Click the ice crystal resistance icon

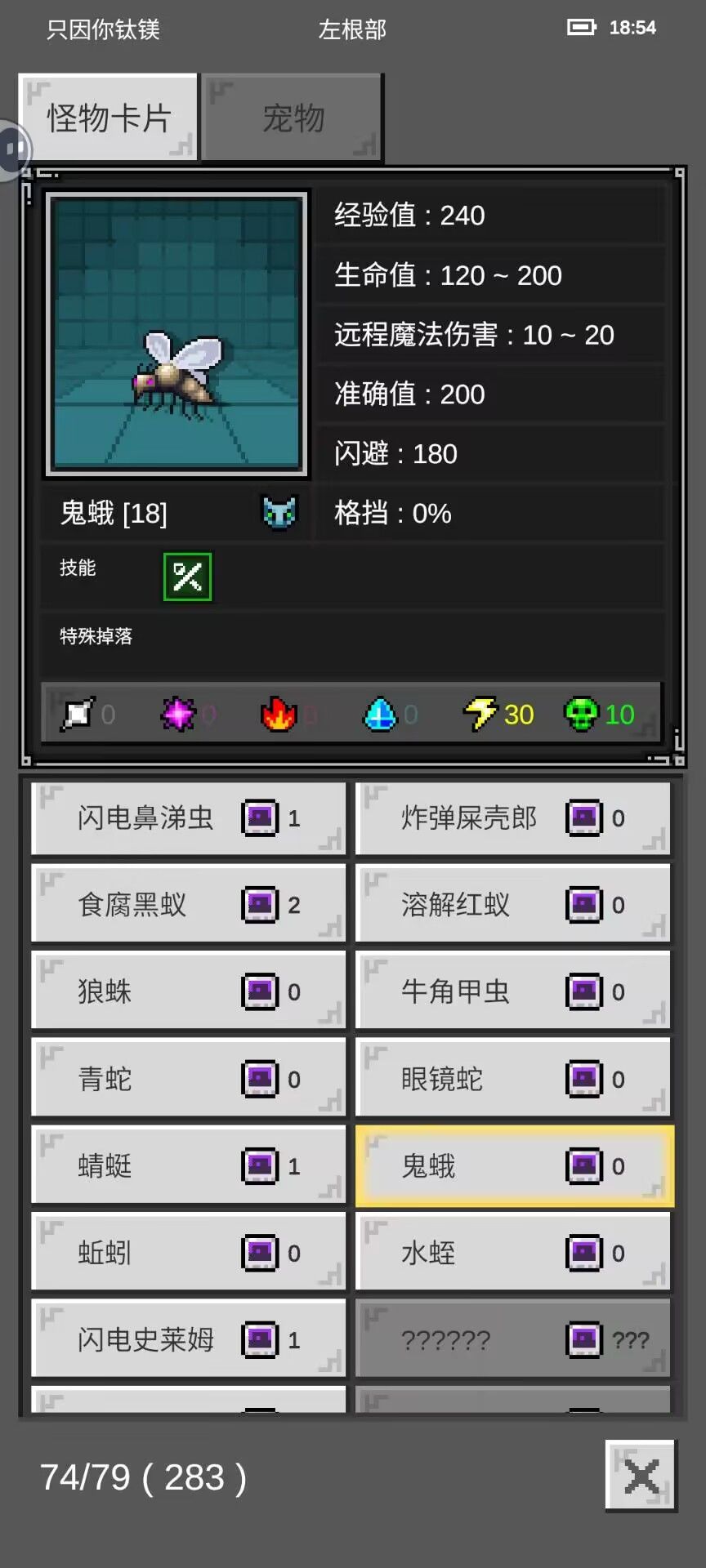[378, 713]
